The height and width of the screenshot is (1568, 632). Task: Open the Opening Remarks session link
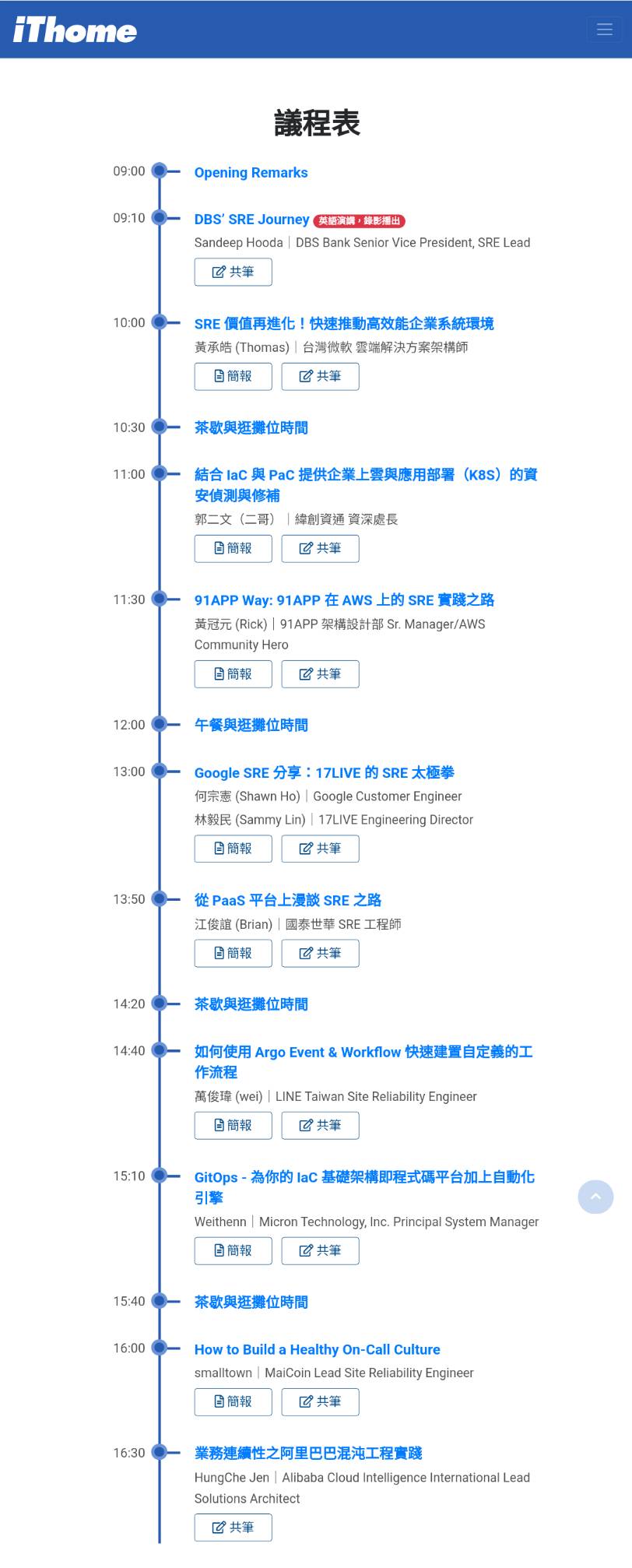[x=251, y=172]
